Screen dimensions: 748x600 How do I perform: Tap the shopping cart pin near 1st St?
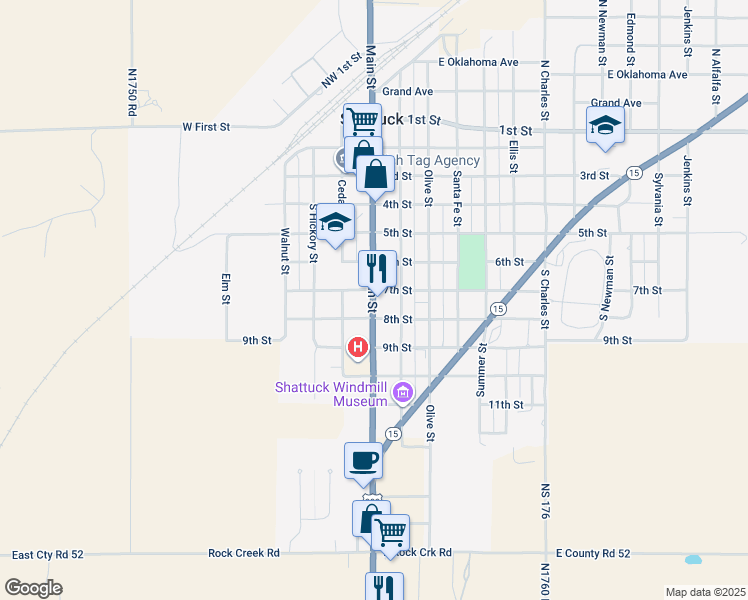pos(363,120)
